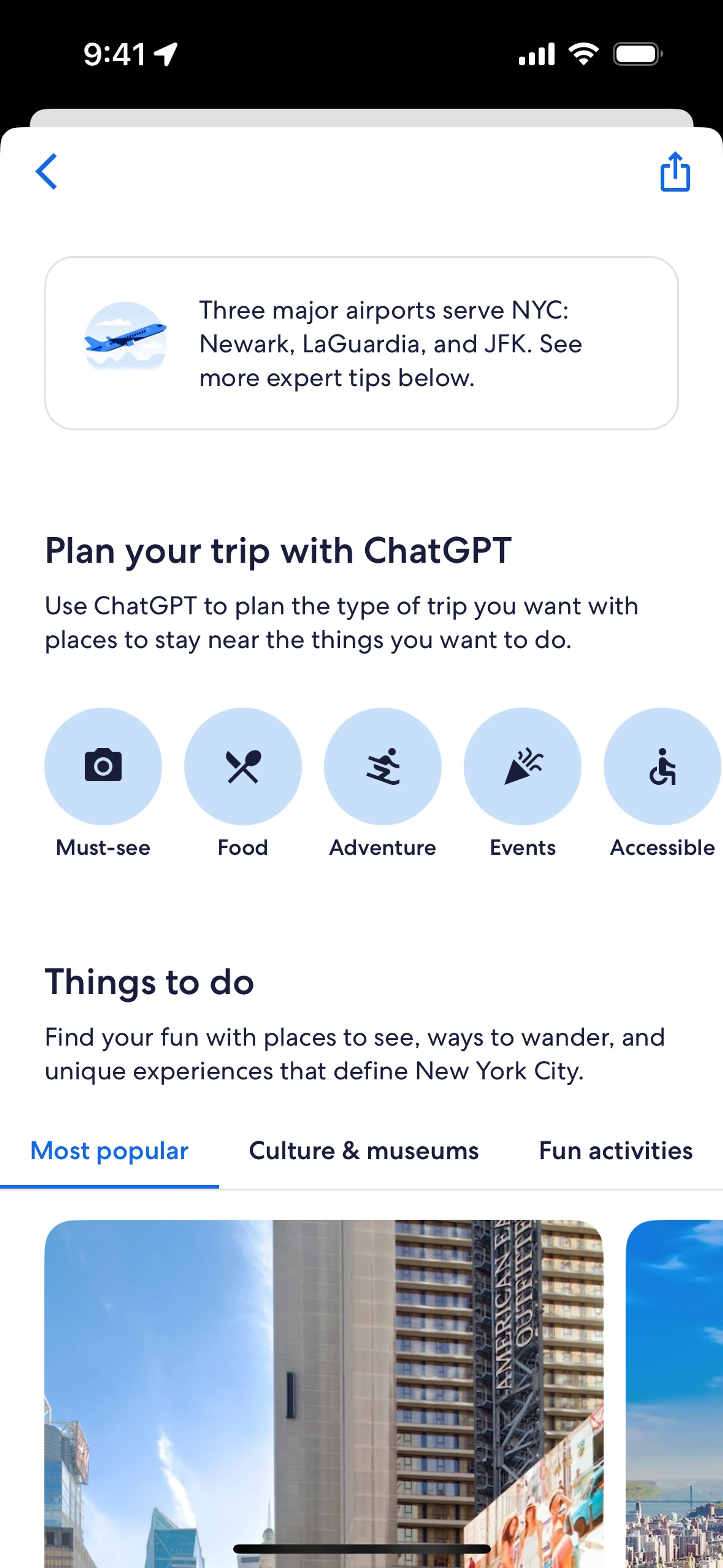
Task: Open the partially visible skyline card
Action: [674, 1394]
